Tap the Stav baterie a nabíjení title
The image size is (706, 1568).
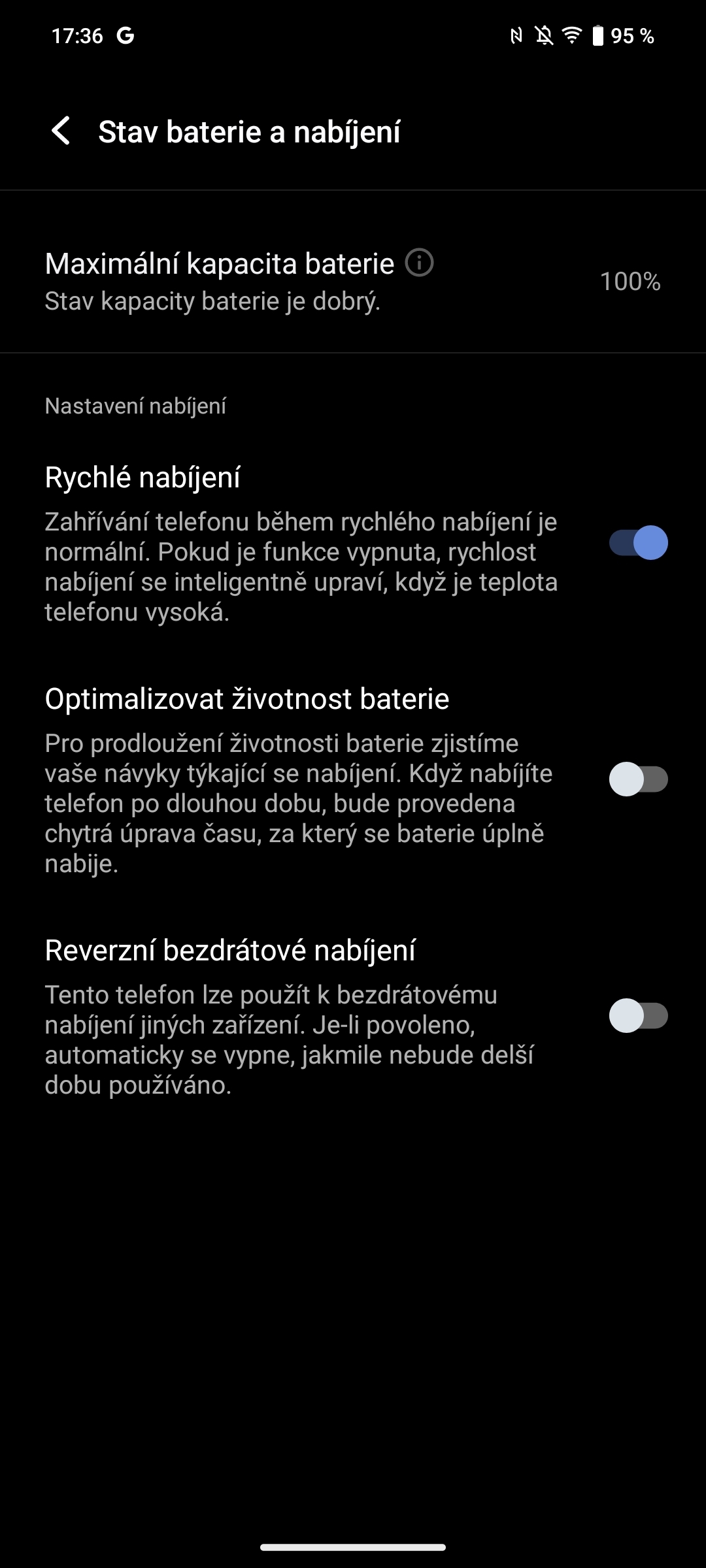(x=250, y=132)
